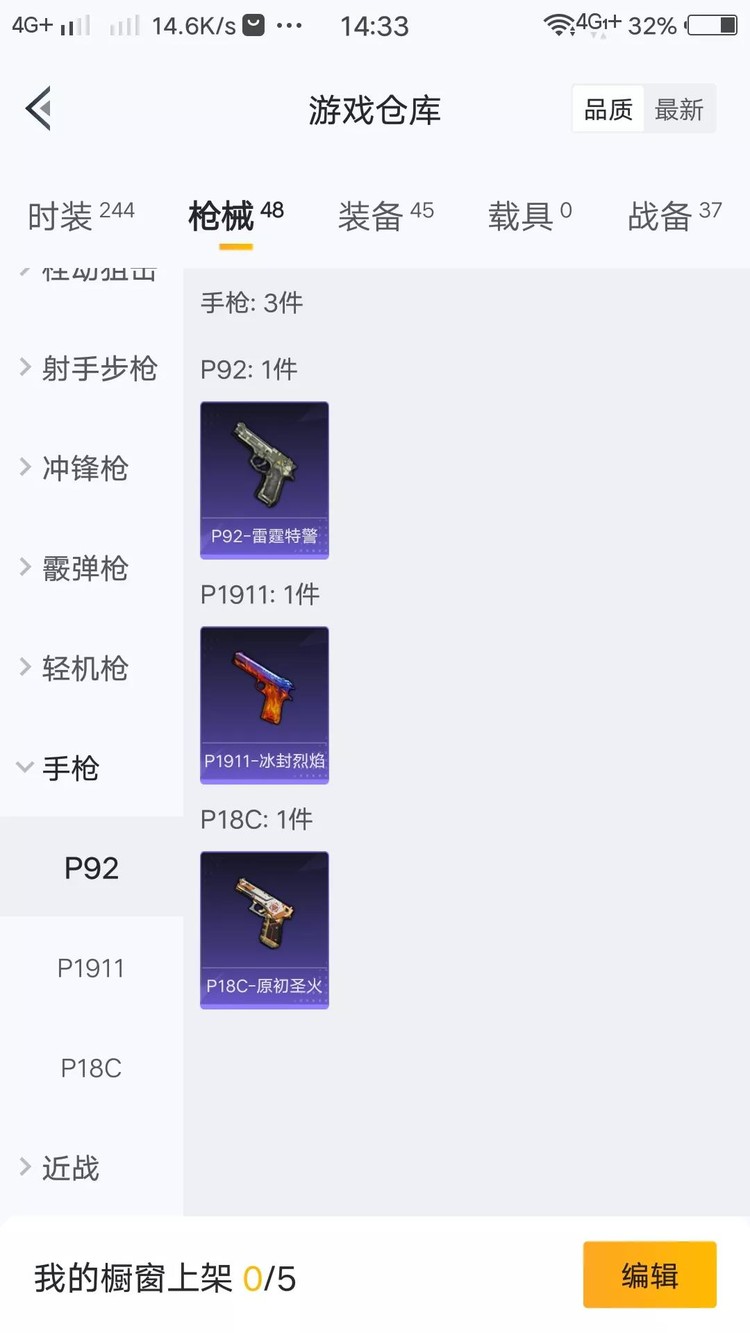Tap the 编辑 button

[x=649, y=1275]
